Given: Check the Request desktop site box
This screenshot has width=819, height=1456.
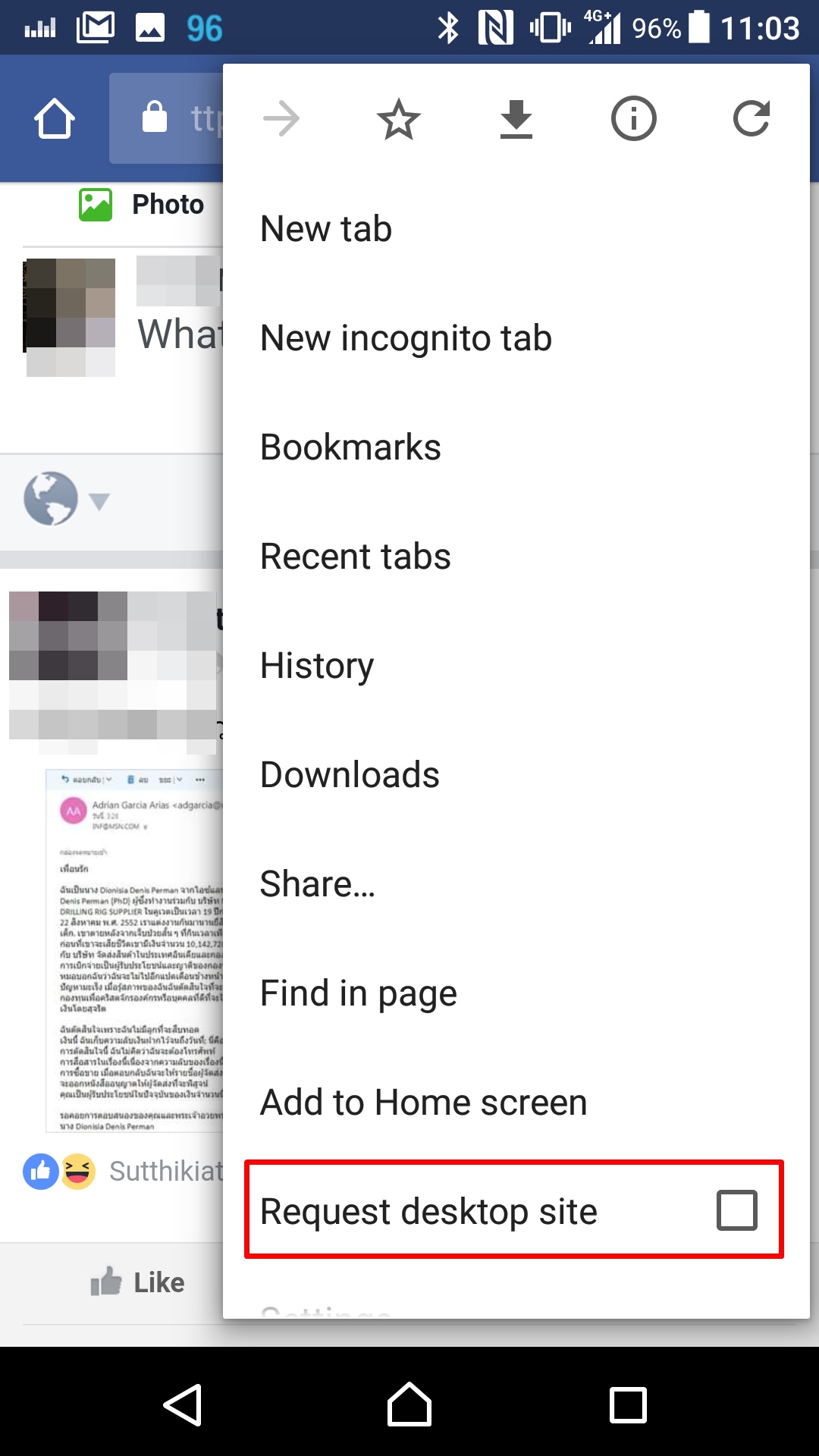Looking at the screenshot, I should click(736, 1210).
